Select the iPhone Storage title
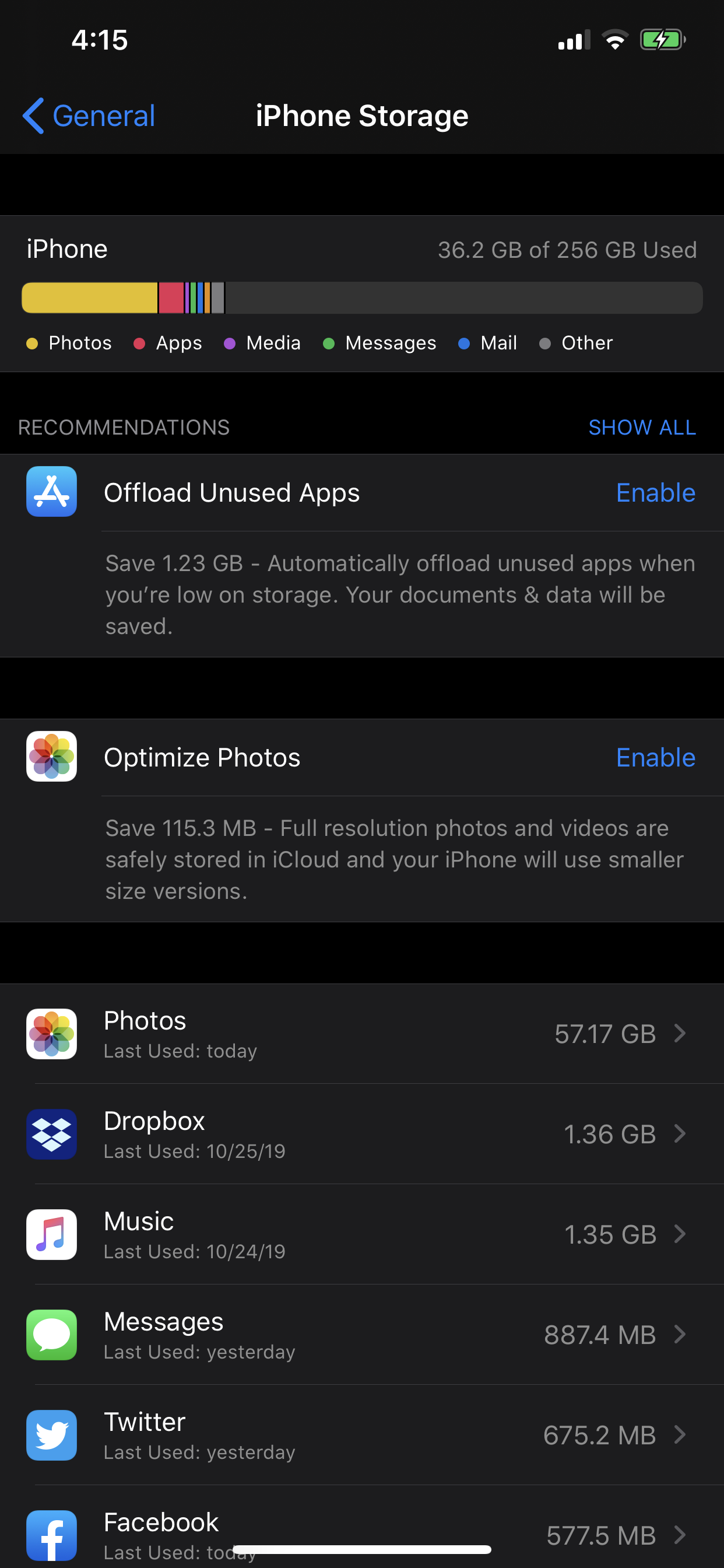The width and height of the screenshot is (724, 1568). click(361, 116)
